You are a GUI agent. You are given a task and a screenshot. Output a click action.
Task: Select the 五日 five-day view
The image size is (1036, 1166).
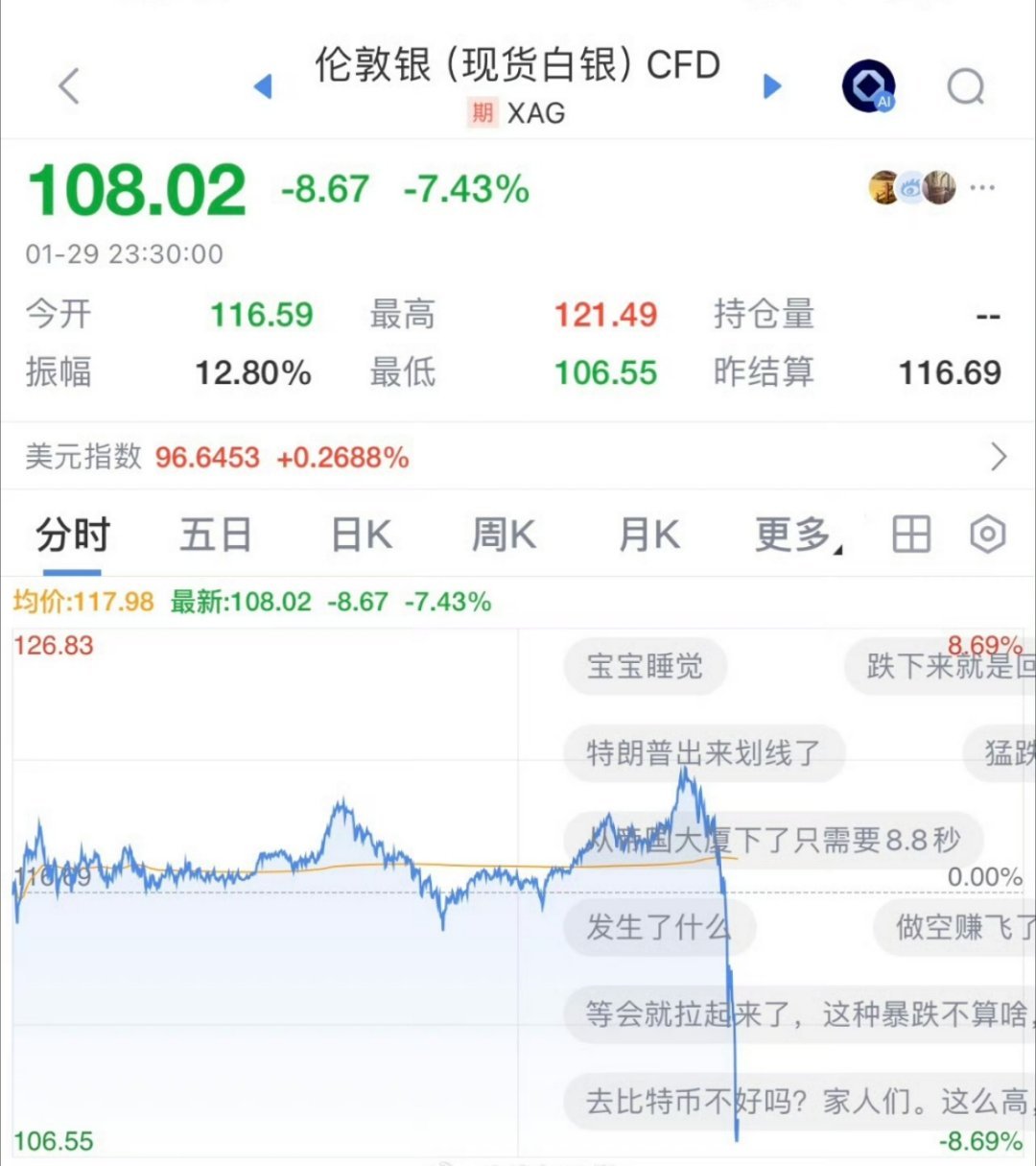[215, 535]
